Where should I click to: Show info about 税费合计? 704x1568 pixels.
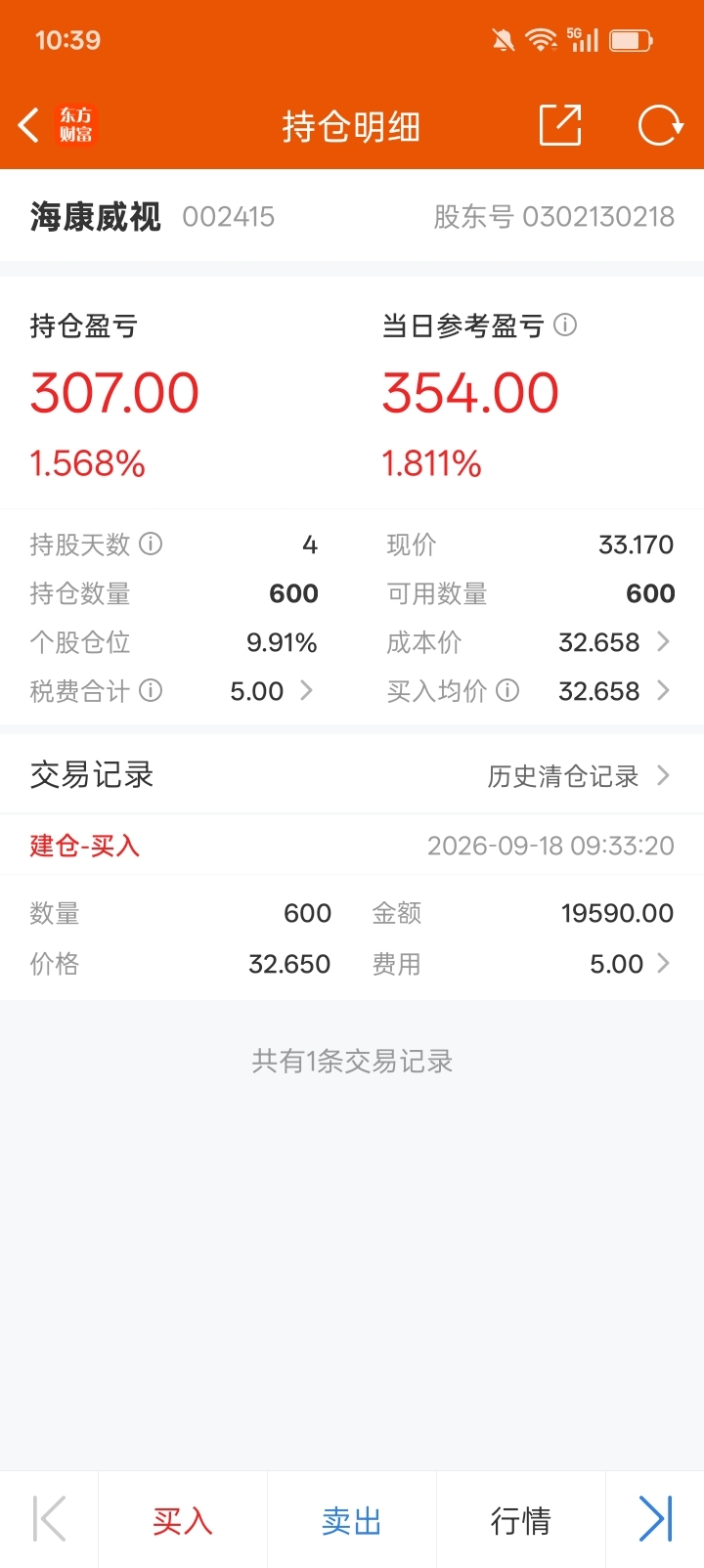(151, 690)
